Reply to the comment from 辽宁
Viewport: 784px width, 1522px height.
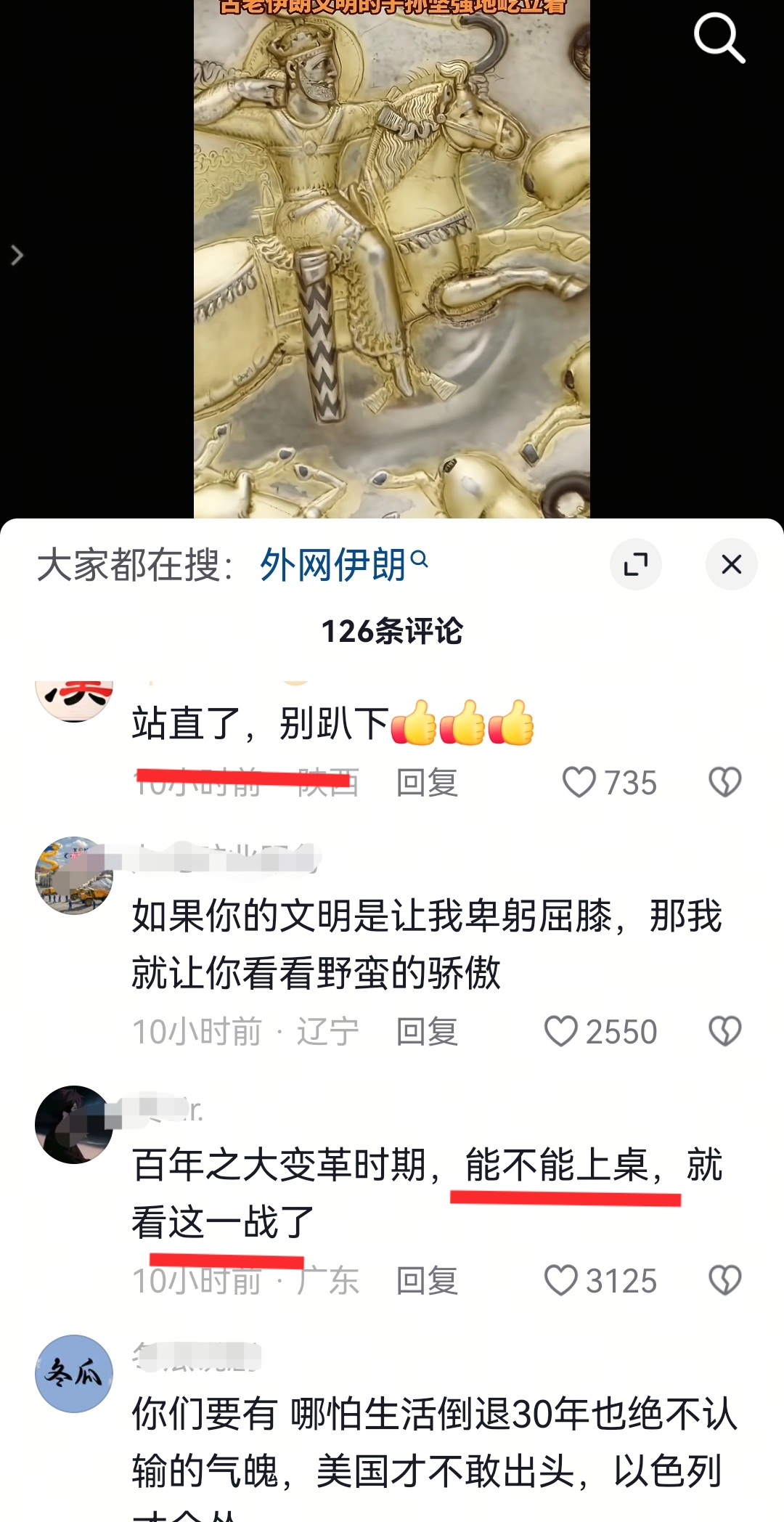(427, 1032)
